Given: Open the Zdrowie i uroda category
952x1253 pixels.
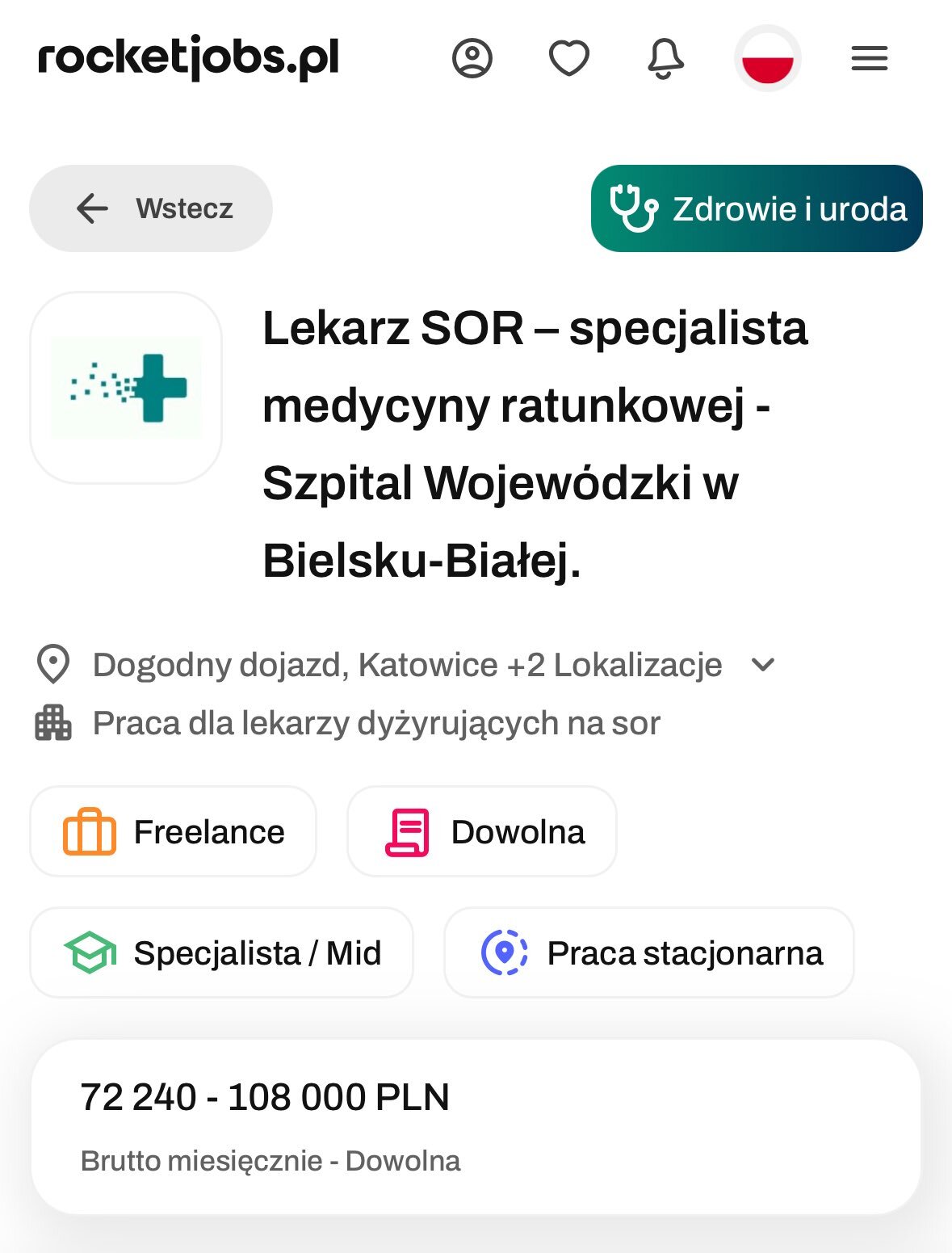Looking at the screenshot, I should click(757, 208).
